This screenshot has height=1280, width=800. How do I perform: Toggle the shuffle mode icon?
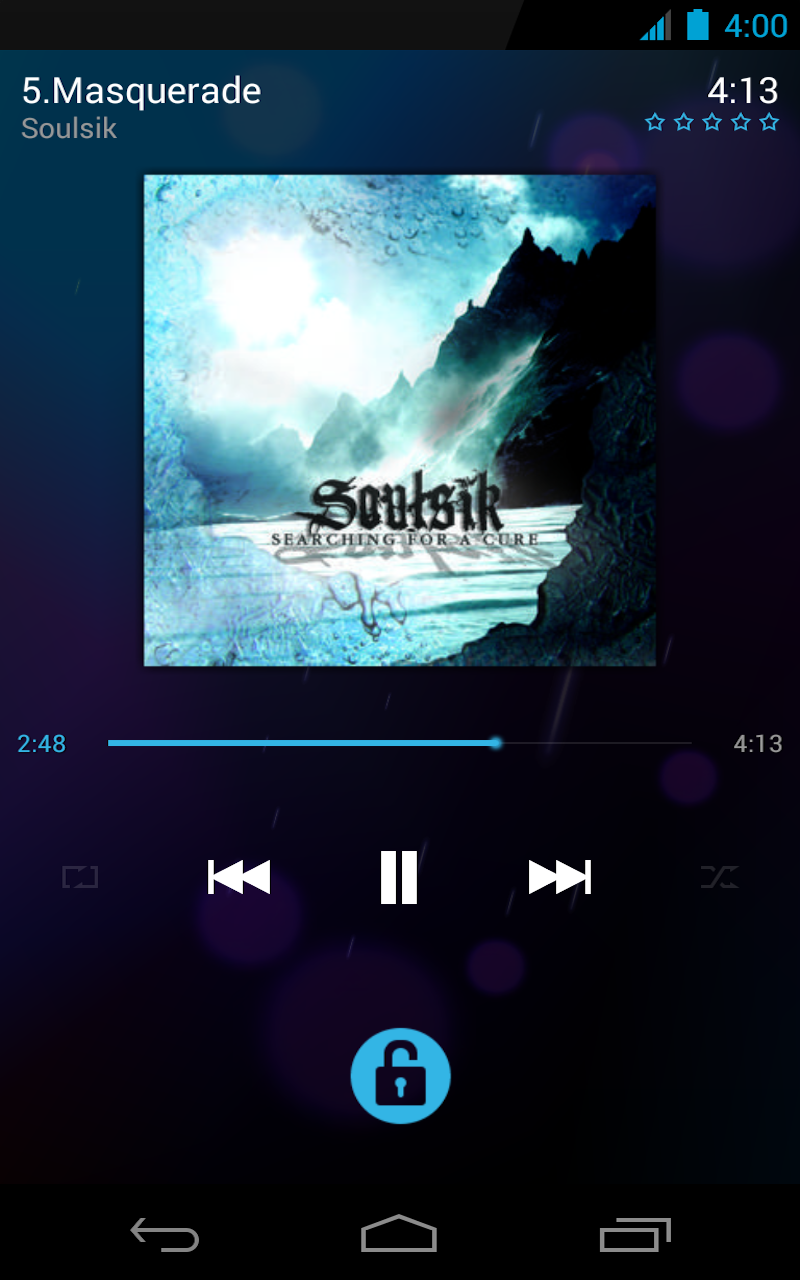click(719, 877)
